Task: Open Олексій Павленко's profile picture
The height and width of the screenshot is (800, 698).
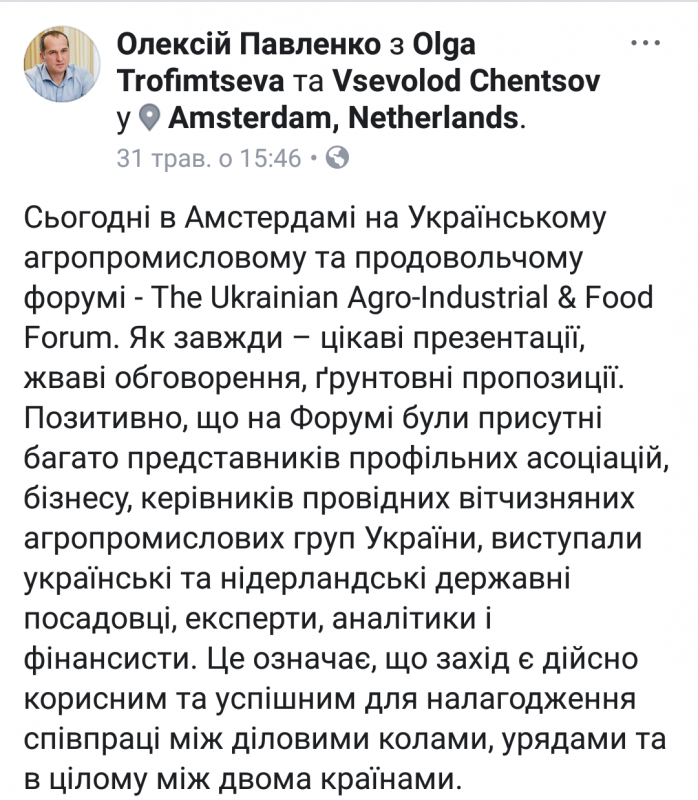Action: (62, 64)
